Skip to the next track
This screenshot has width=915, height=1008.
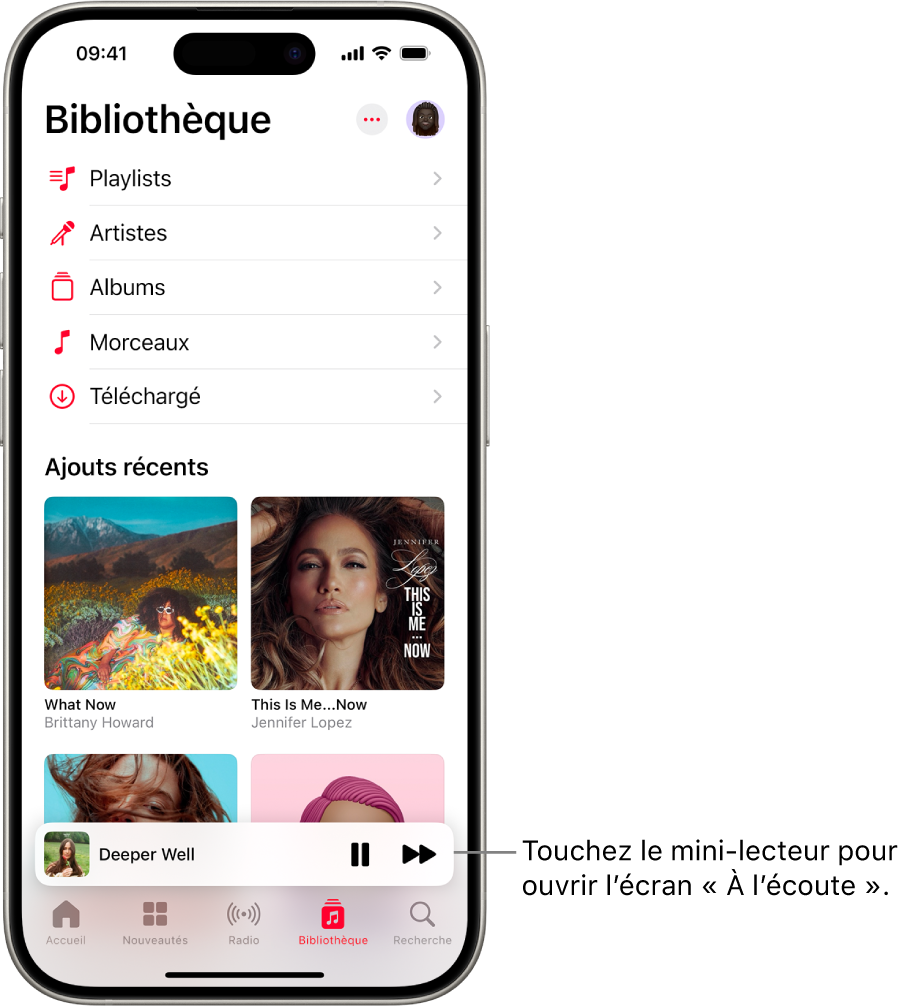point(419,855)
